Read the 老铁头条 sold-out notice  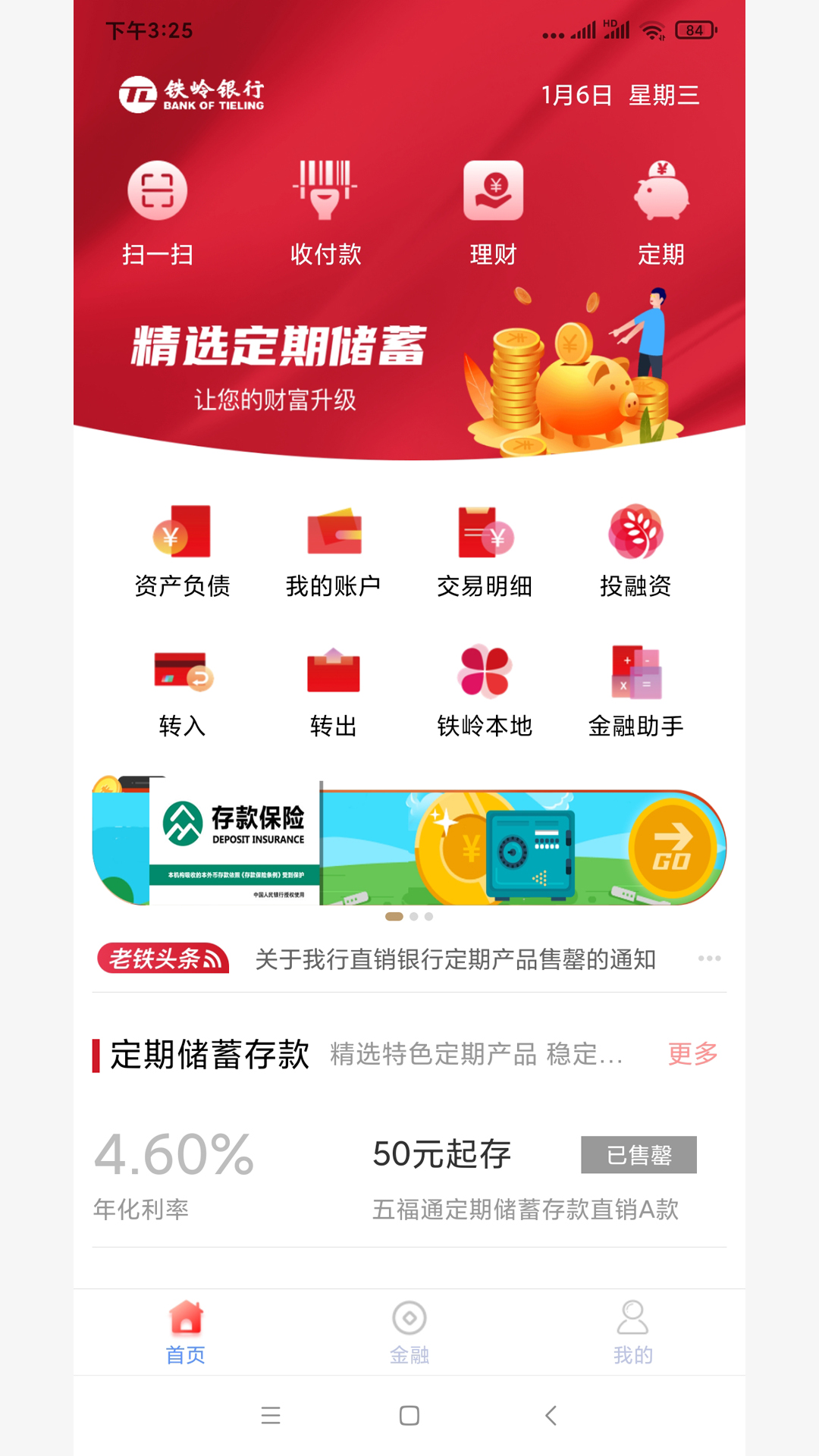[x=455, y=959]
